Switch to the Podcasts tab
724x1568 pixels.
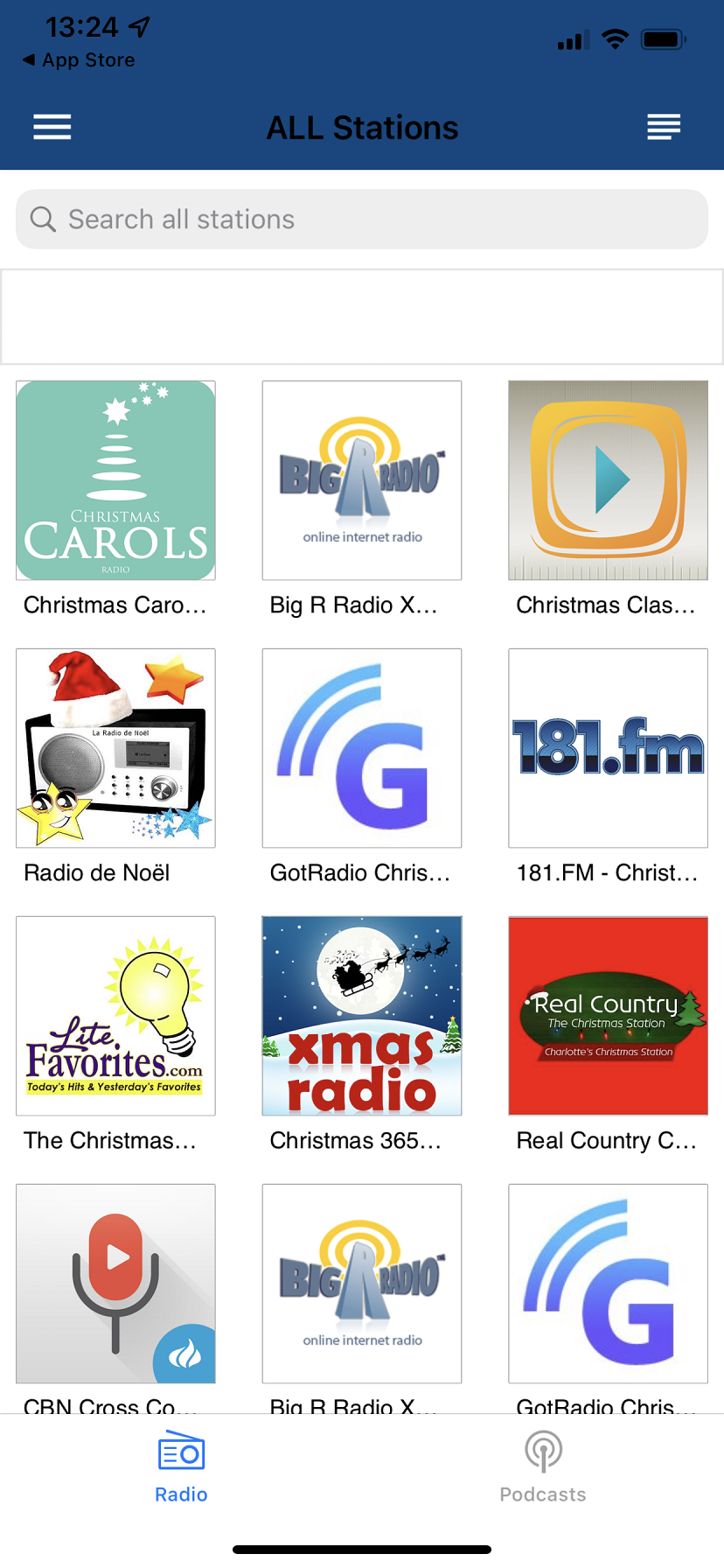click(x=543, y=1467)
